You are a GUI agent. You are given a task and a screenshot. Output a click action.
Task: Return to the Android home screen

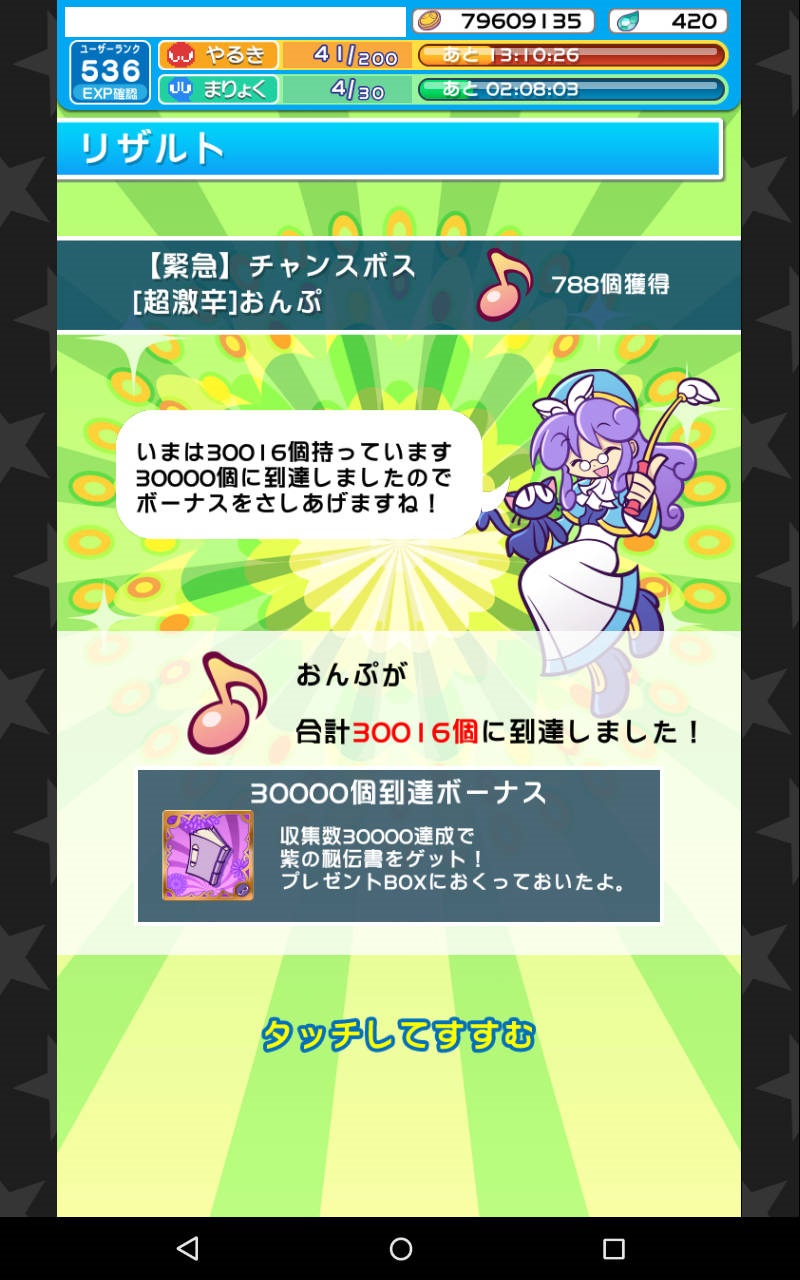click(401, 1248)
